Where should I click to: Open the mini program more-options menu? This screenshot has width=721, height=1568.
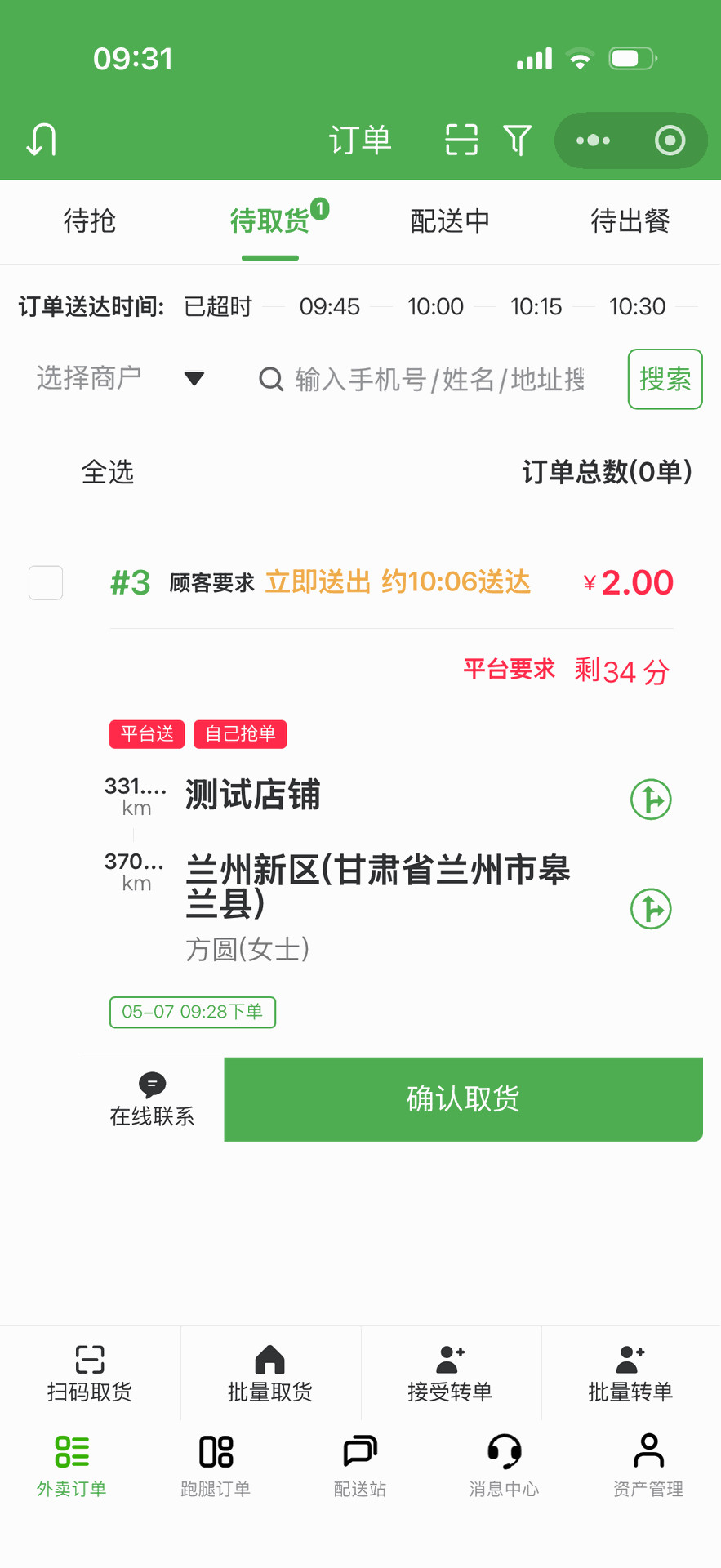pos(593,140)
